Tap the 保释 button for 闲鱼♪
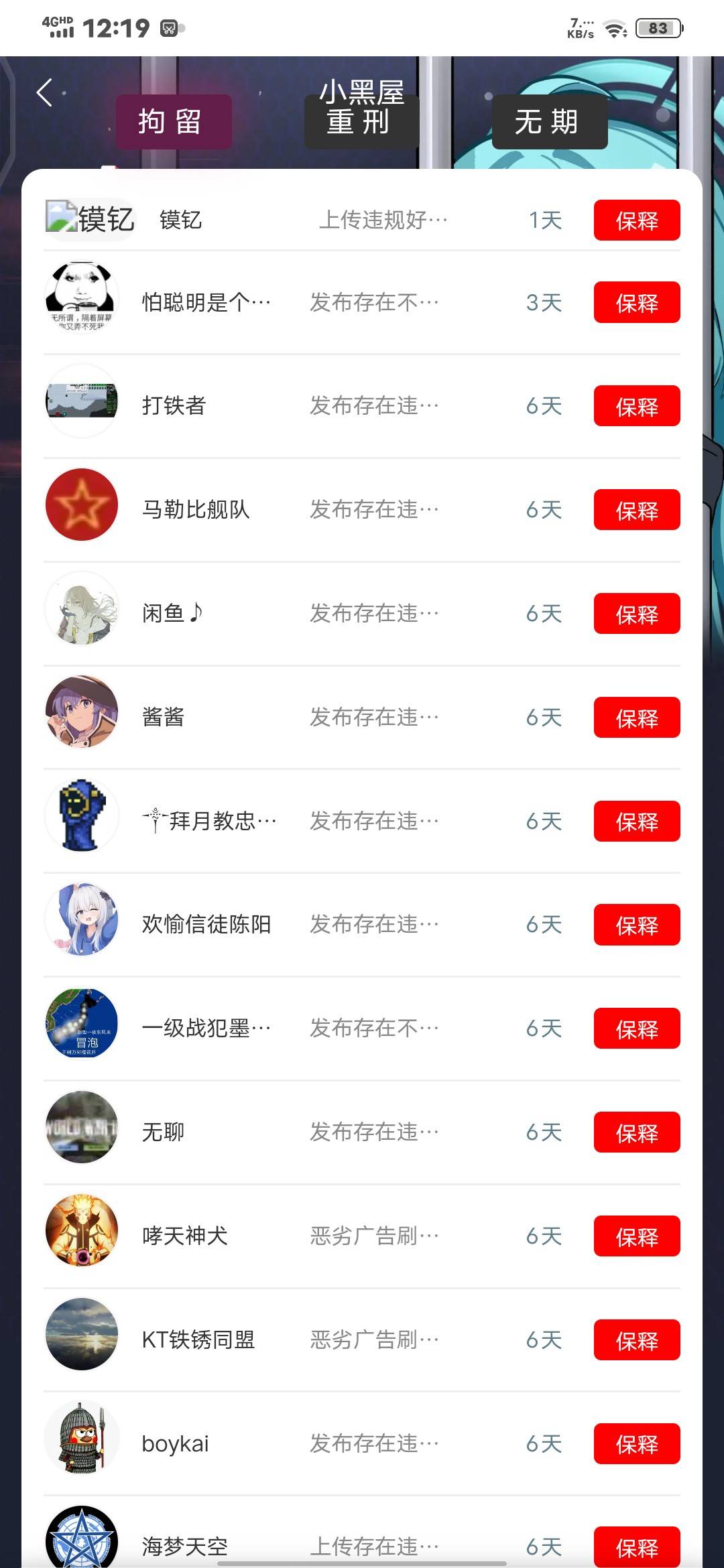 tap(636, 614)
